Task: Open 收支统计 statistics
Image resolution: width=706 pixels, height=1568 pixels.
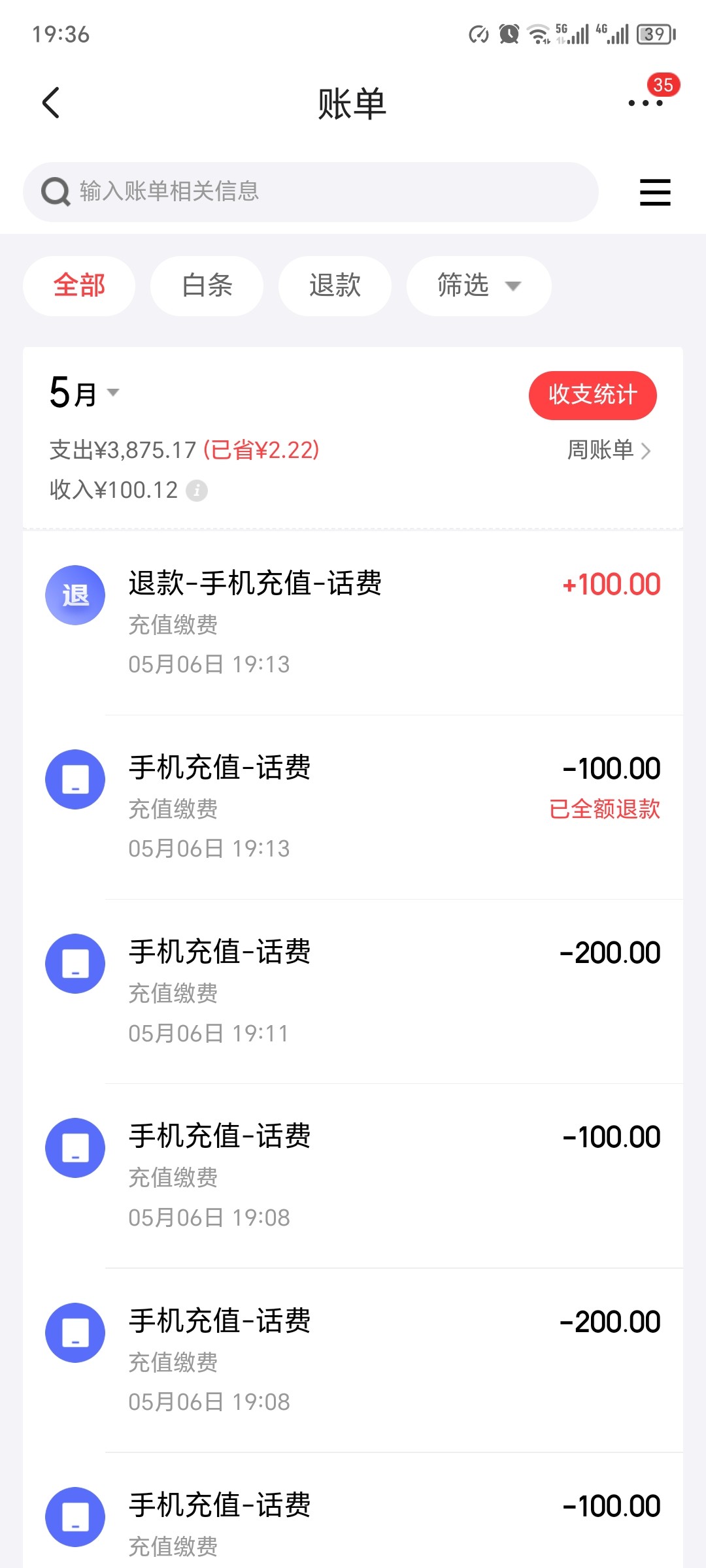Action: (592, 395)
